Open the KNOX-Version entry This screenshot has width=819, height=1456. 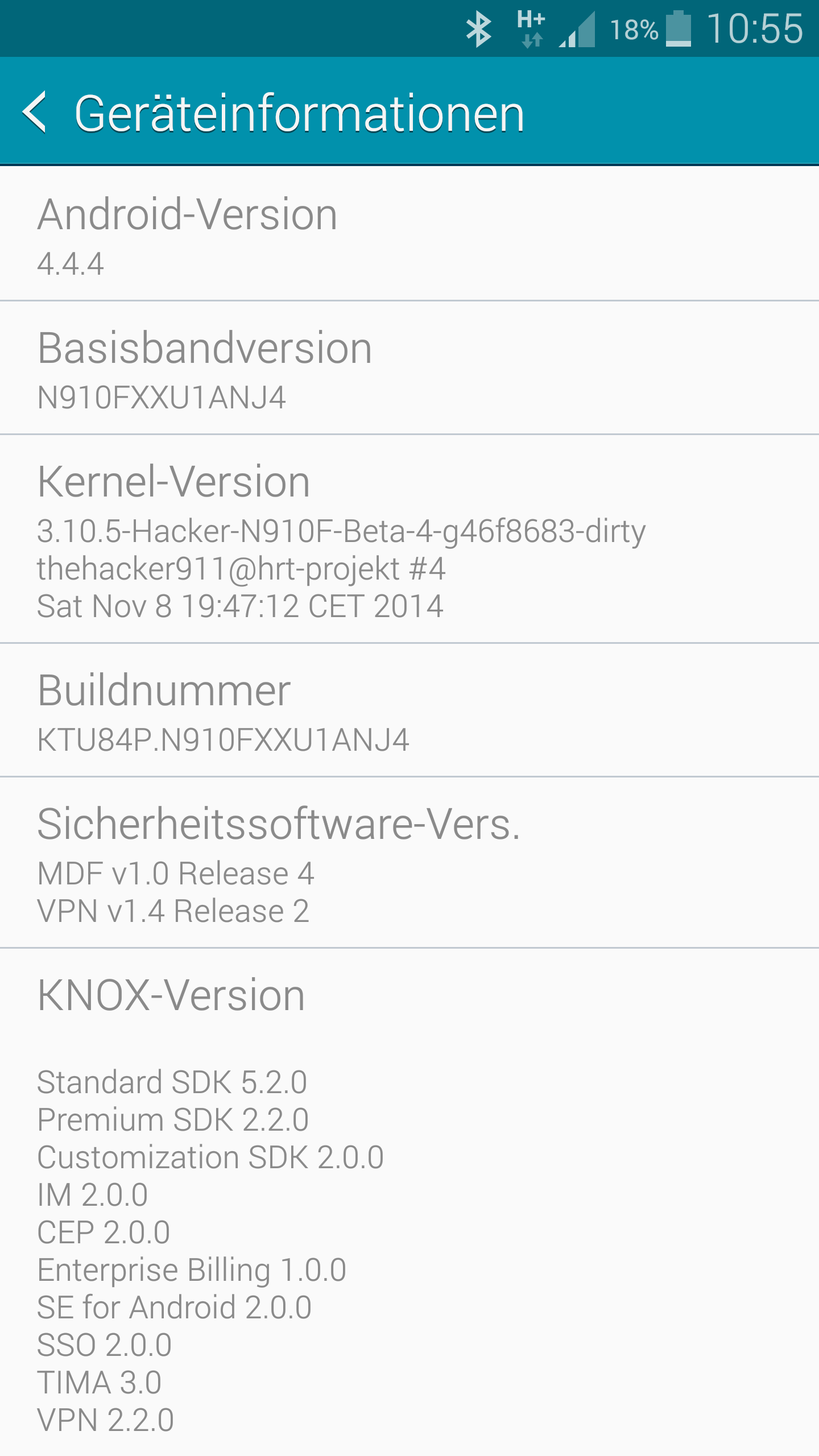click(x=409, y=1202)
